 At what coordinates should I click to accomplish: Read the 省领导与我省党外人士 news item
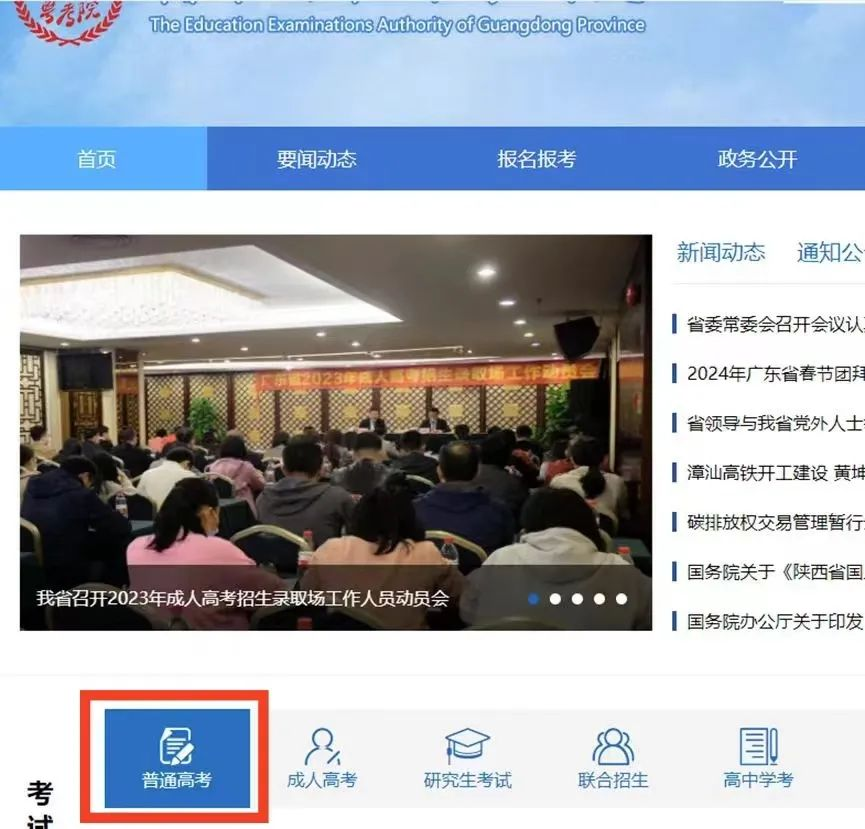[x=774, y=423]
